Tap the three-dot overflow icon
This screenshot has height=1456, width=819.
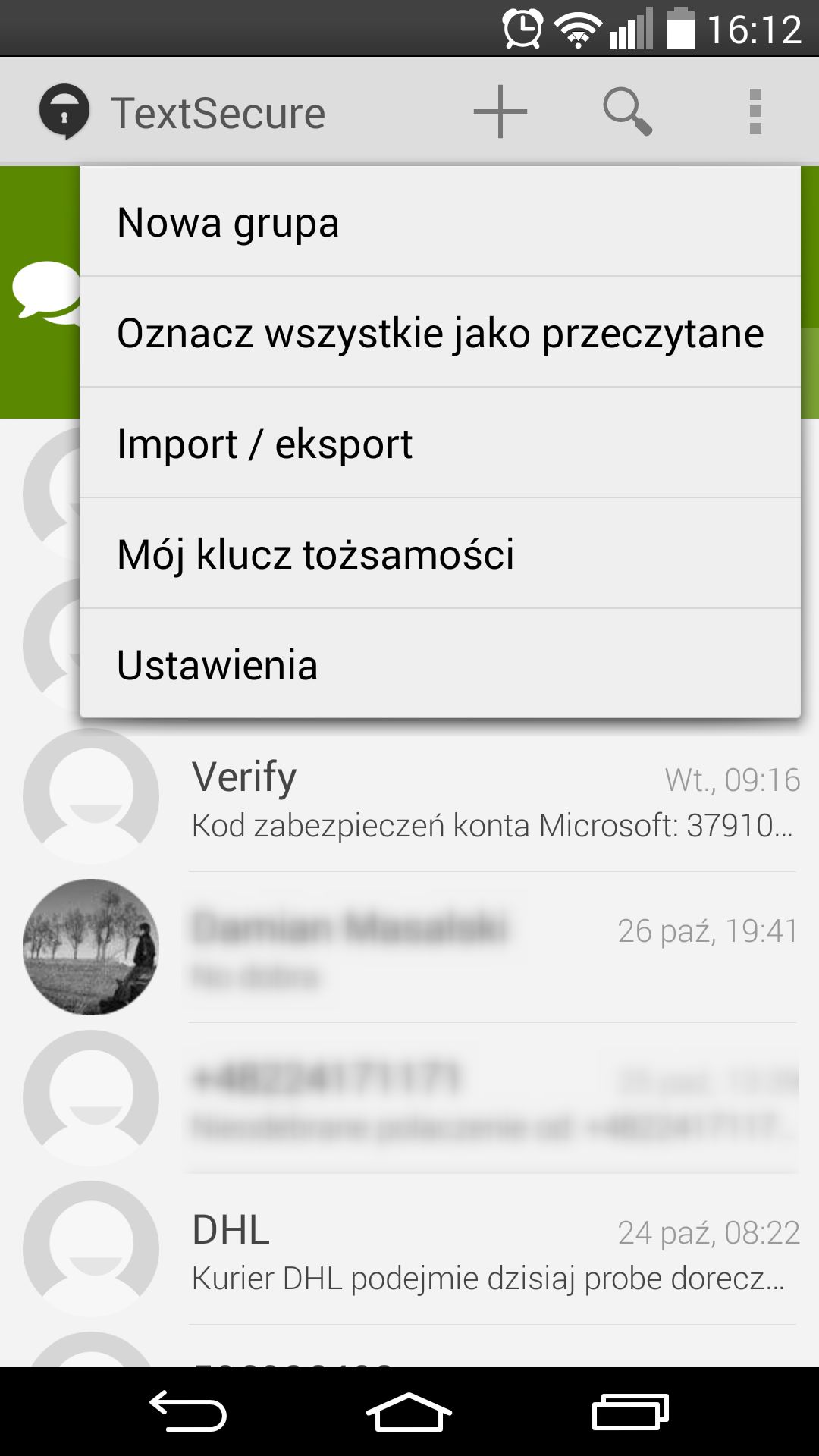click(755, 111)
